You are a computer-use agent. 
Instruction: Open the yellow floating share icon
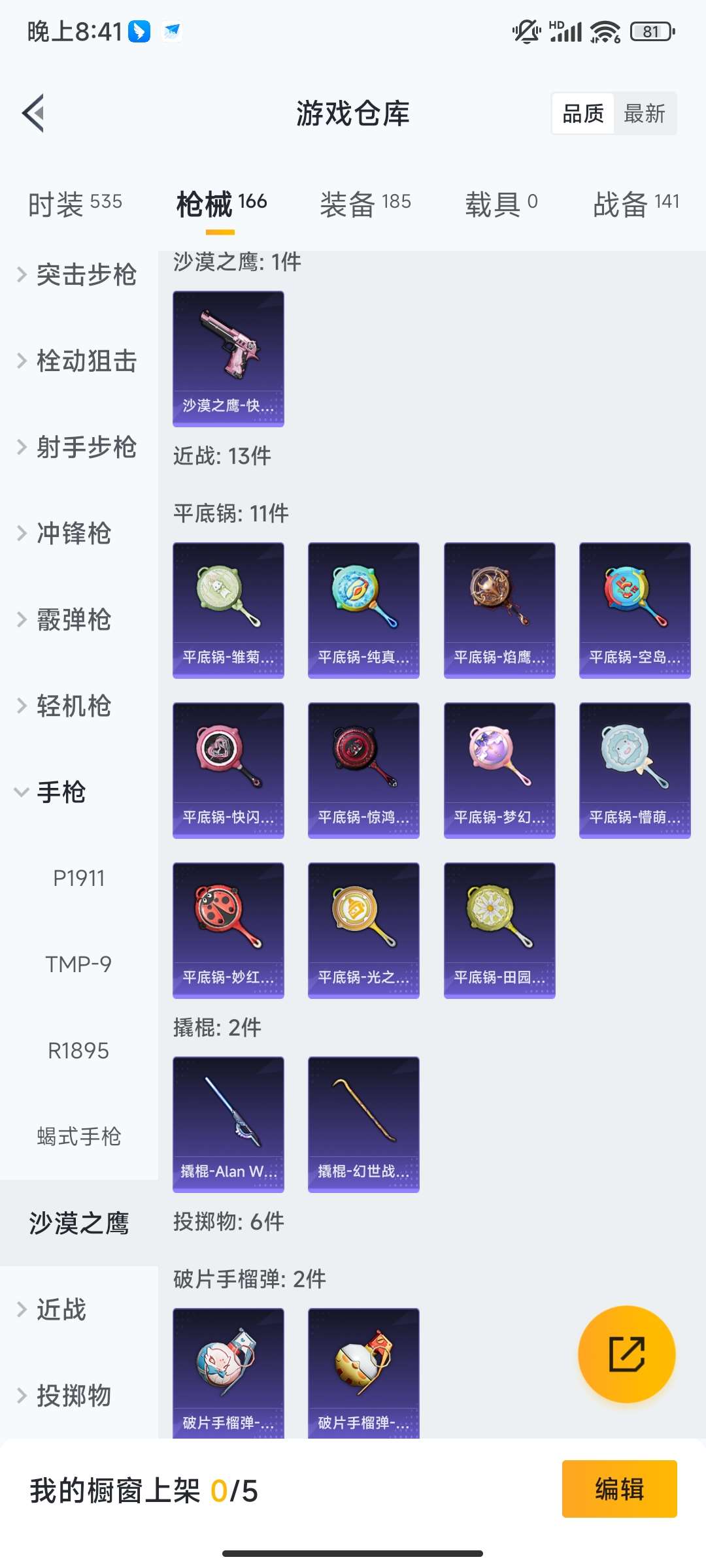click(626, 1354)
